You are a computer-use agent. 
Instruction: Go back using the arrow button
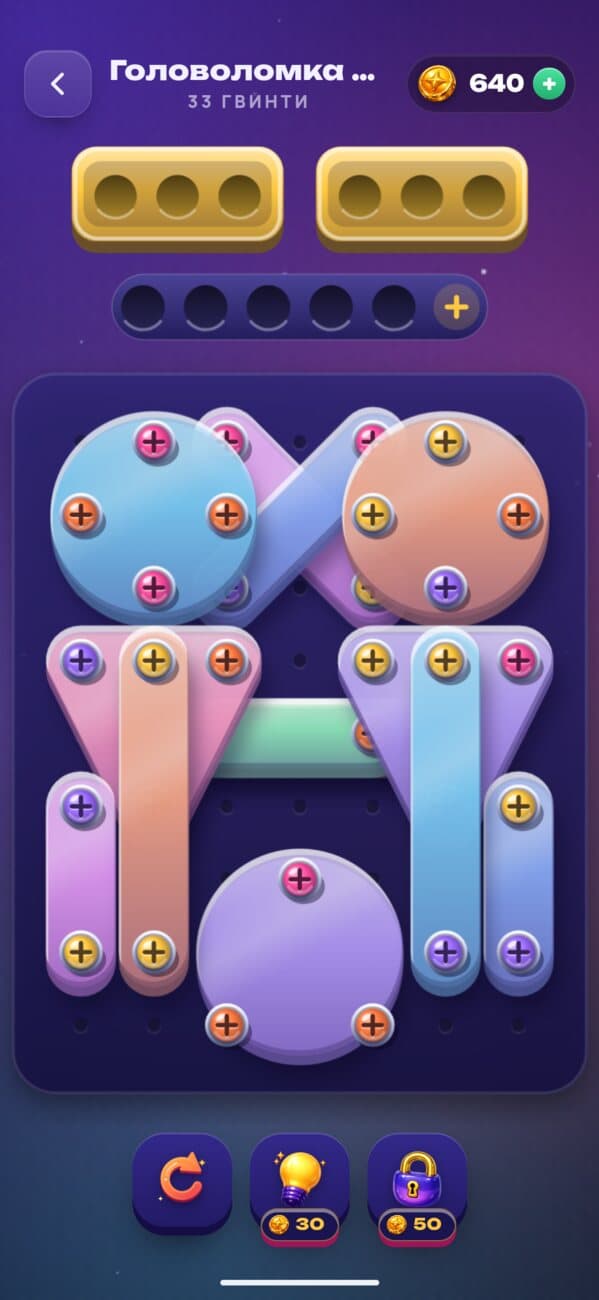[x=58, y=84]
